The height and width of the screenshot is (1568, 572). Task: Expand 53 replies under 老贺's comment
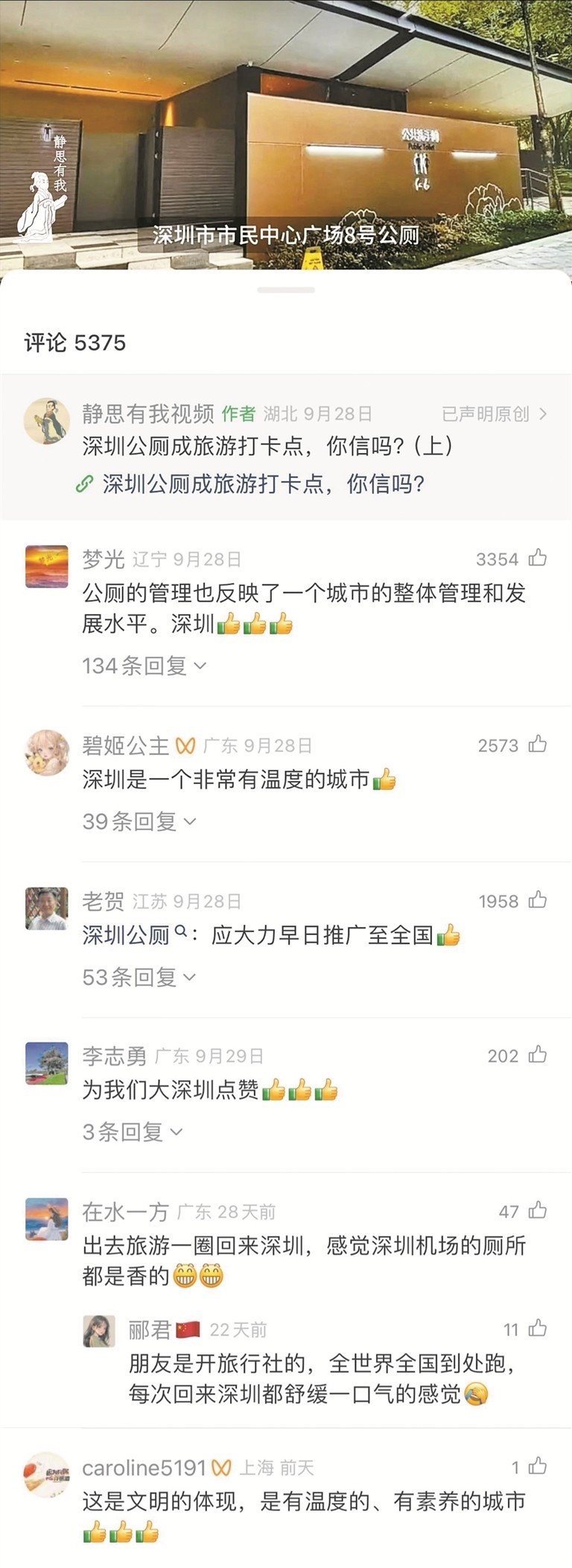(x=139, y=977)
